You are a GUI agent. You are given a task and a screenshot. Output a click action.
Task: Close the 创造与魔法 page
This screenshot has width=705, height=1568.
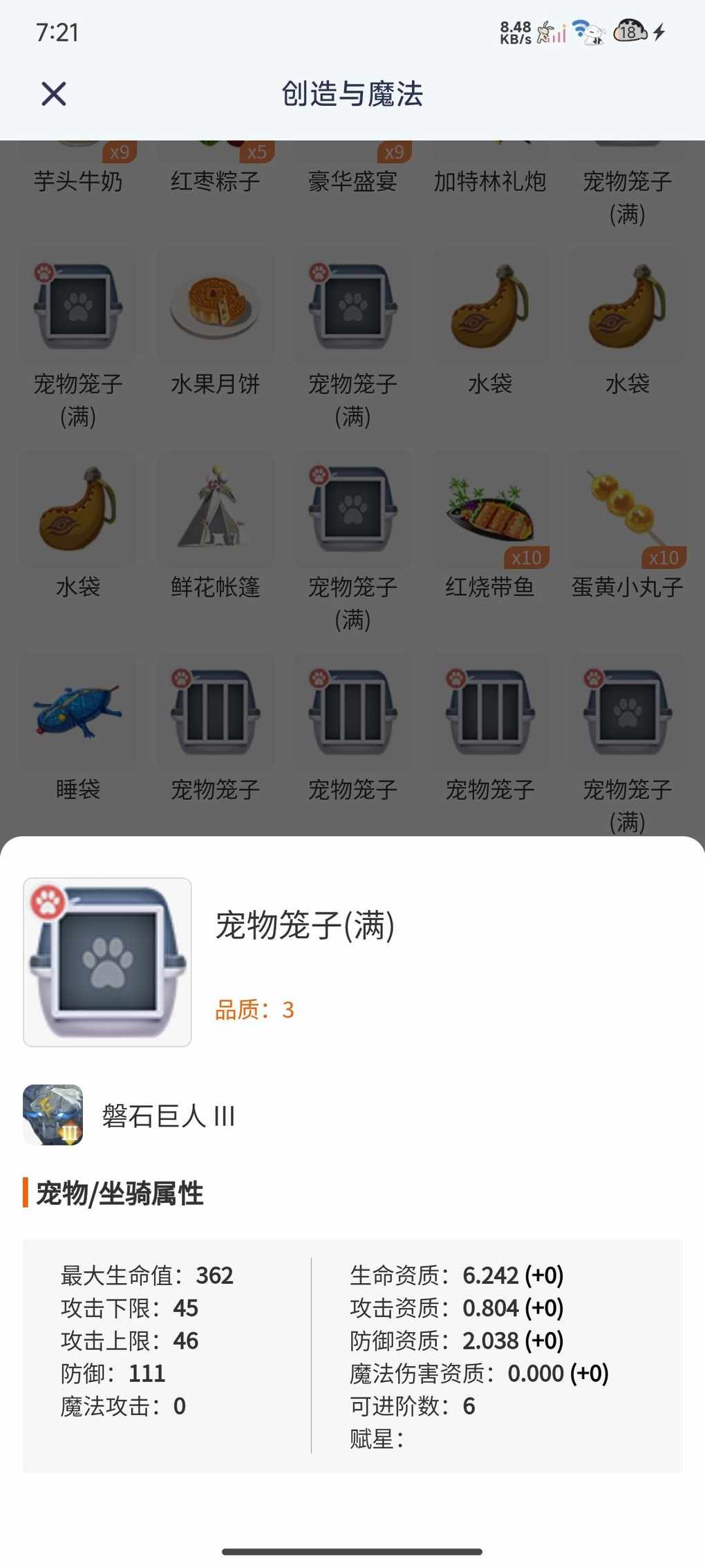[53, 94]
